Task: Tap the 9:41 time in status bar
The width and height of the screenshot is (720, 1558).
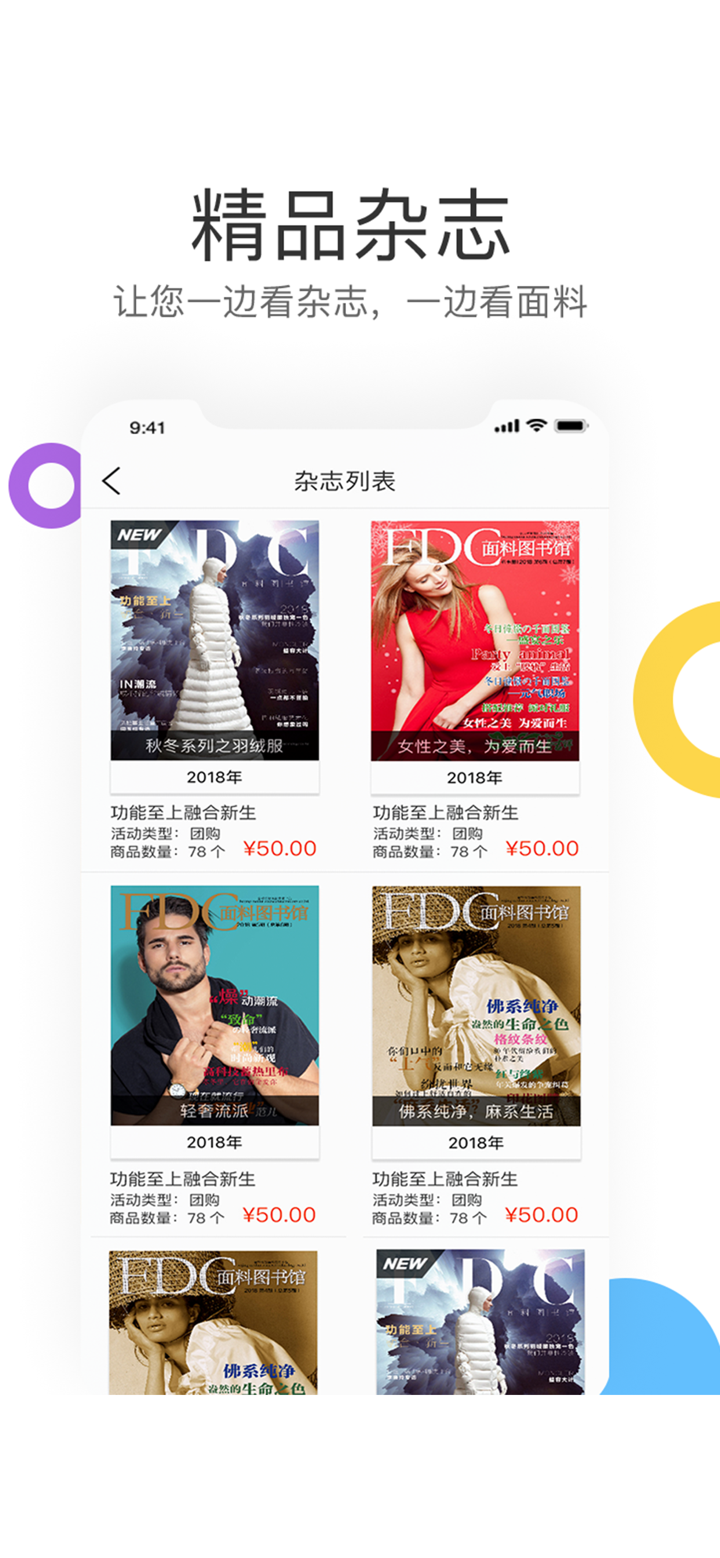Action: 148,427
